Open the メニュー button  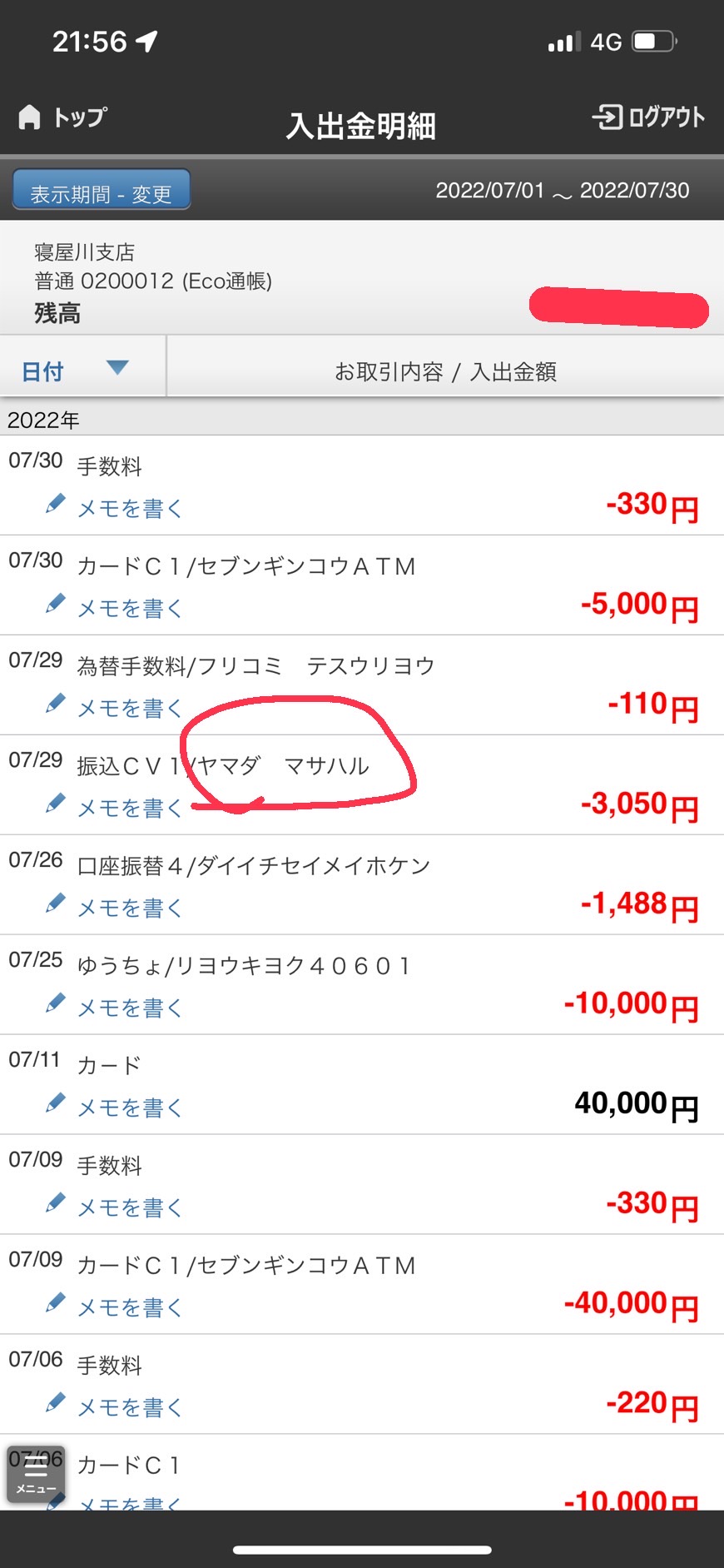pyautogui.click(x=37, y=1475)
